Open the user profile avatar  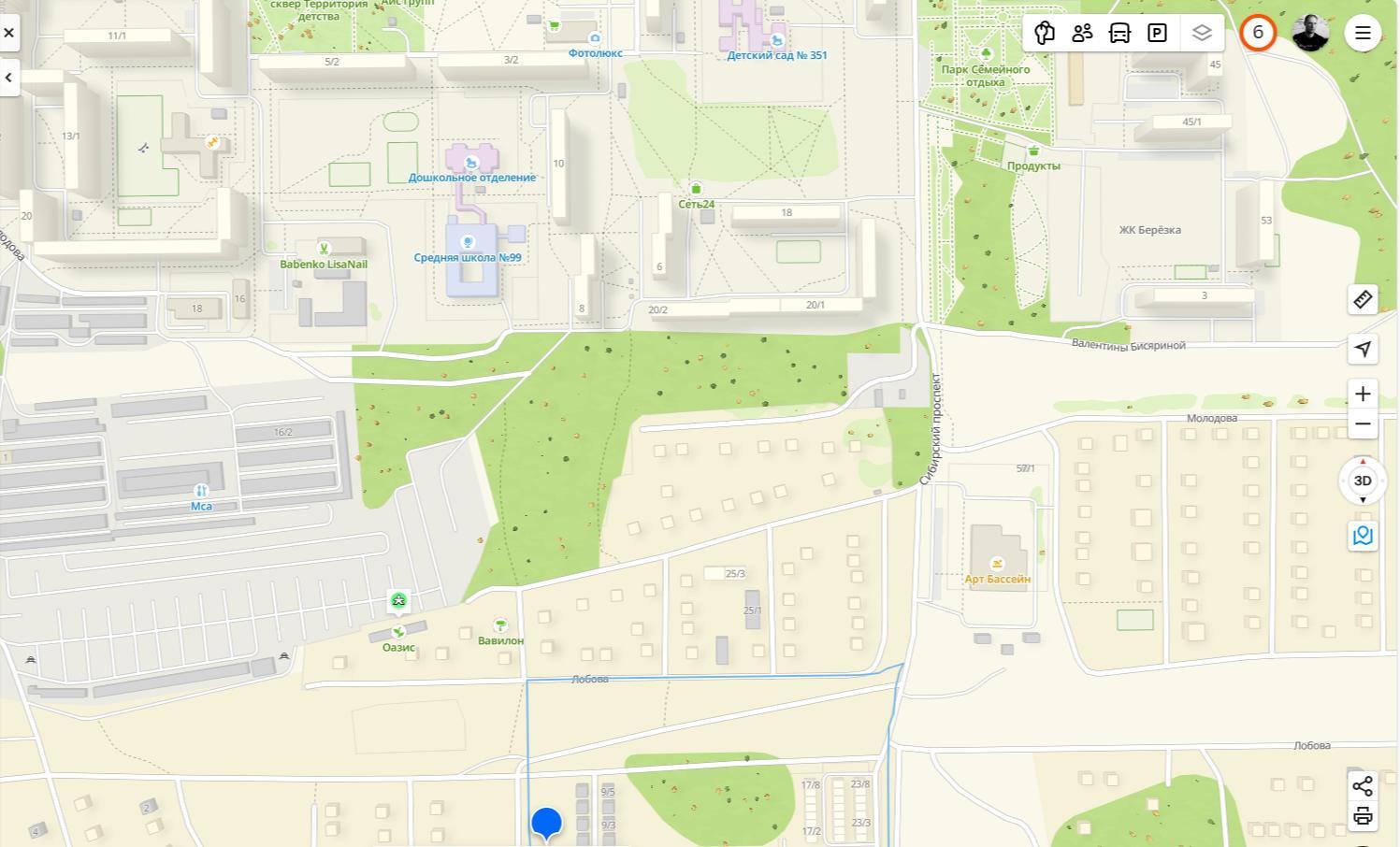[1310, 34]
